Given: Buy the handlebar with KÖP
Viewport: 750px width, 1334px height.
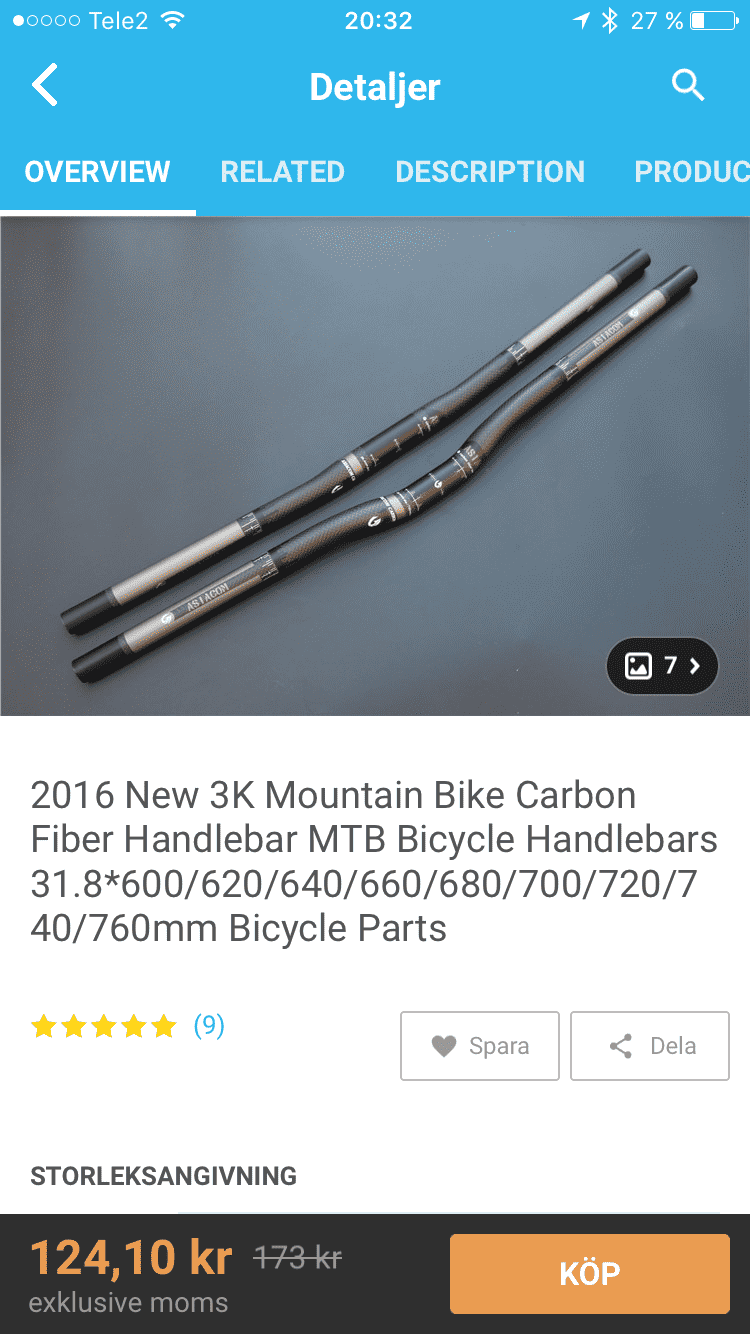Looking at the screenshot, I should (x=590, y=1274).
